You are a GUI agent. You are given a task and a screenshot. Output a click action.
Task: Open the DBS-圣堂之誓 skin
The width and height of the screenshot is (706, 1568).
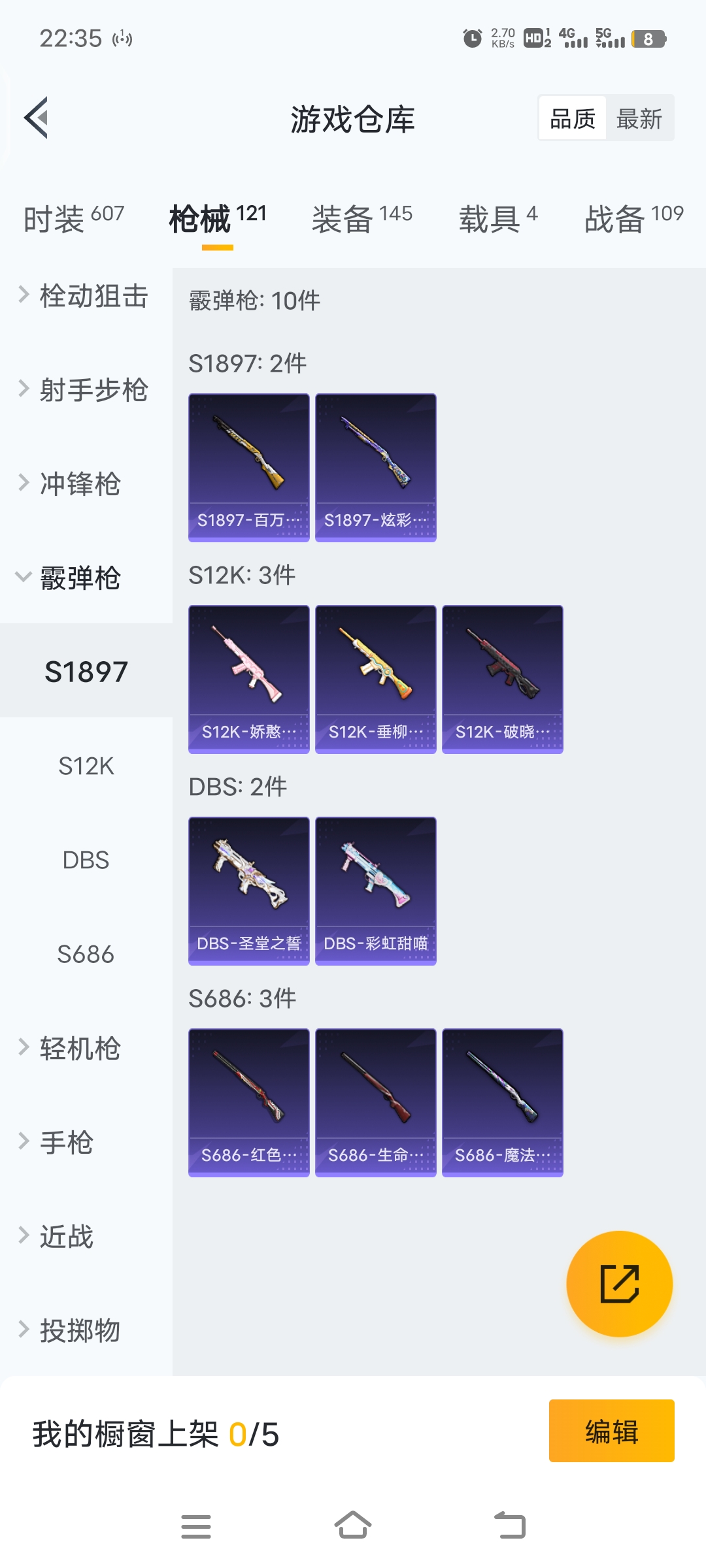click(248, 890)
